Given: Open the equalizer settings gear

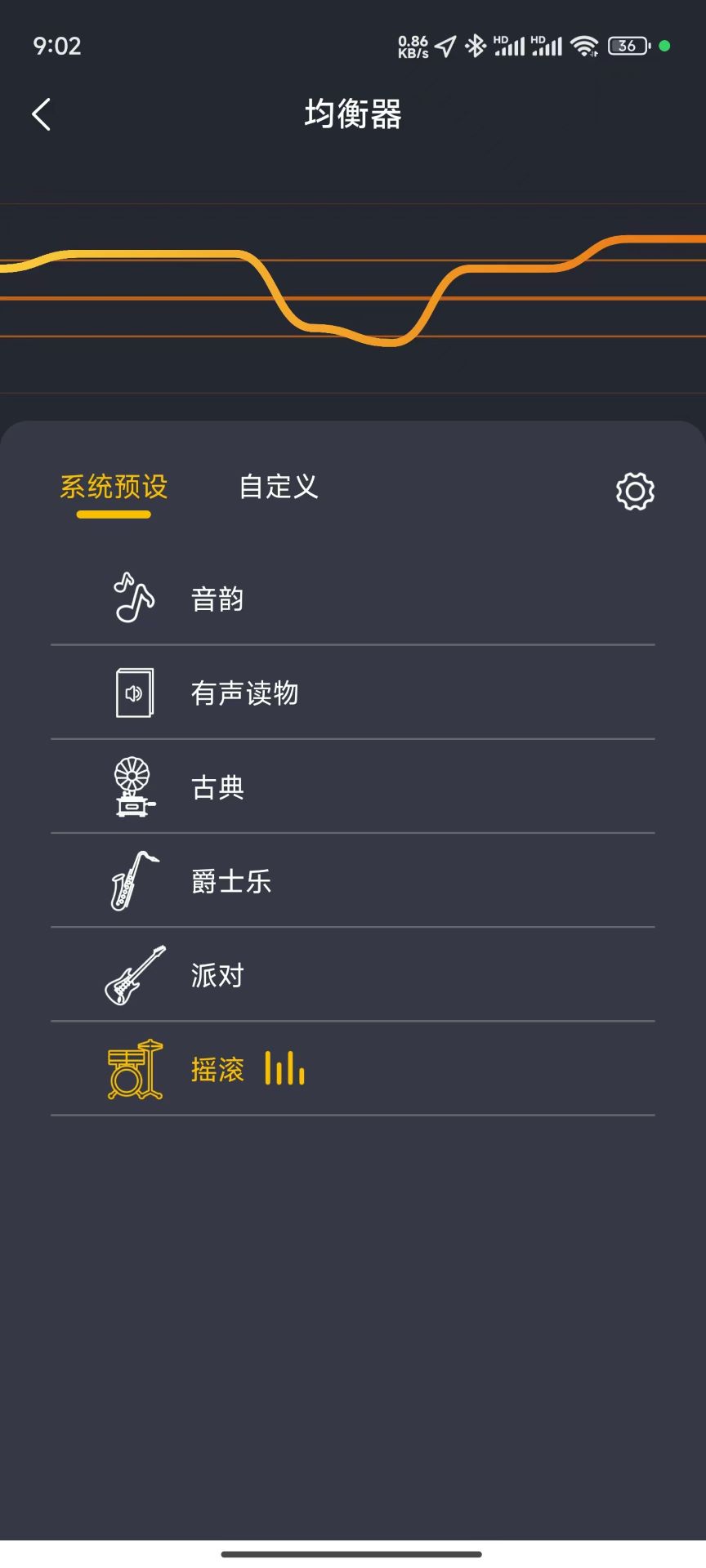Looking at the screenshot, I should [x=633, y=490].
